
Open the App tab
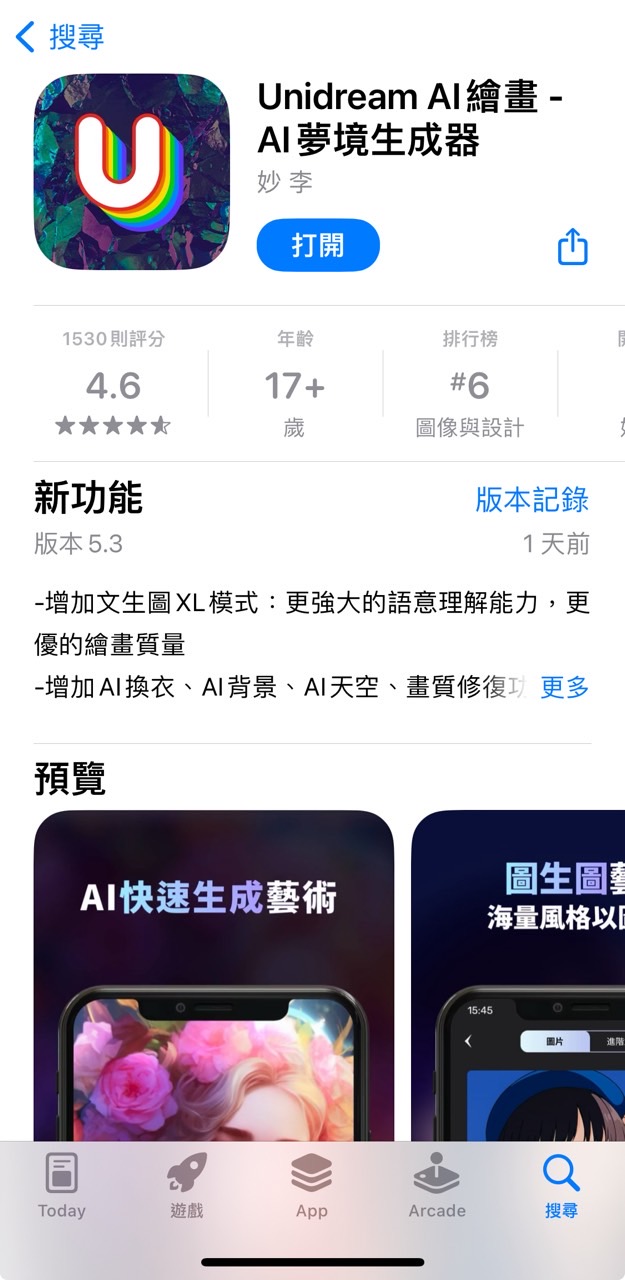(312, 1187)
